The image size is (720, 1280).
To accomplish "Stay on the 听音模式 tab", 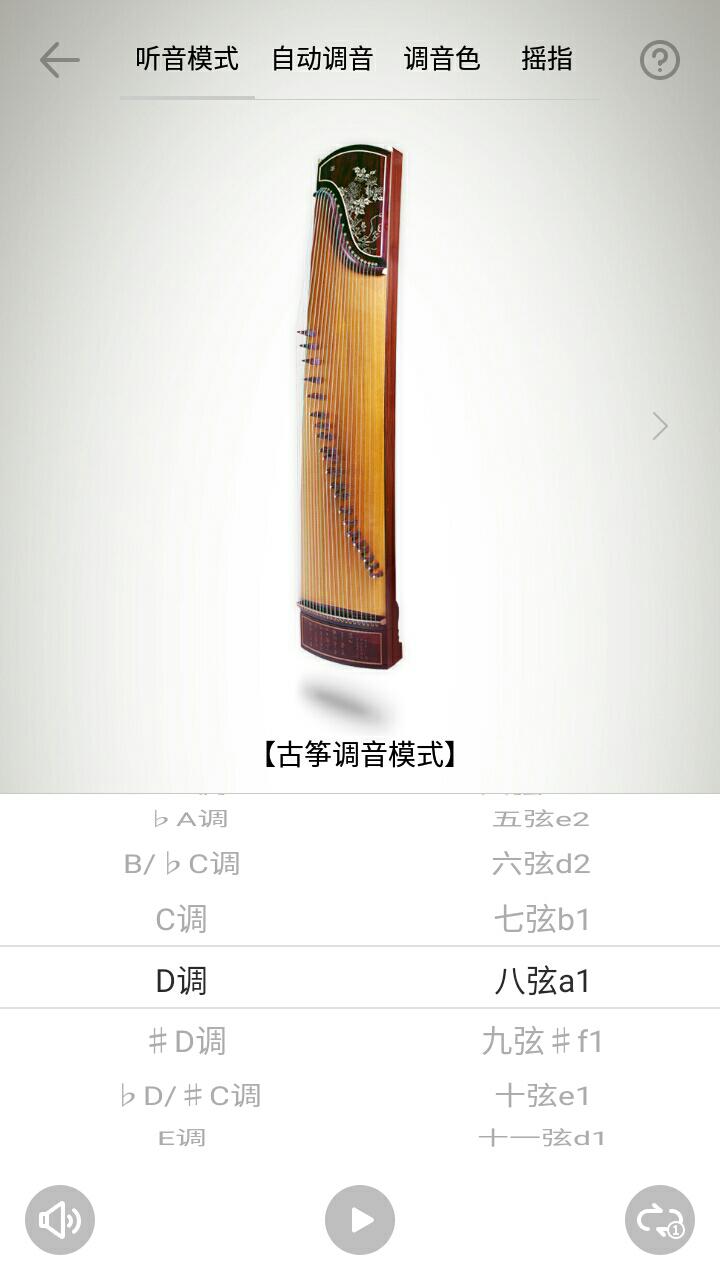I will (185, 60).
